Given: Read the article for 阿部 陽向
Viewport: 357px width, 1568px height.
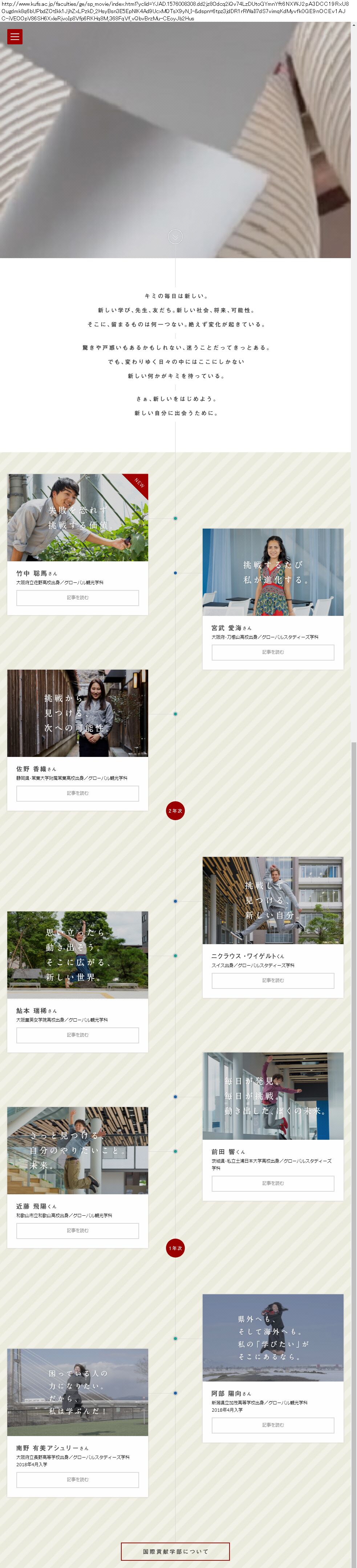Looking at the screenshot, I should [x=272, y=1425].
